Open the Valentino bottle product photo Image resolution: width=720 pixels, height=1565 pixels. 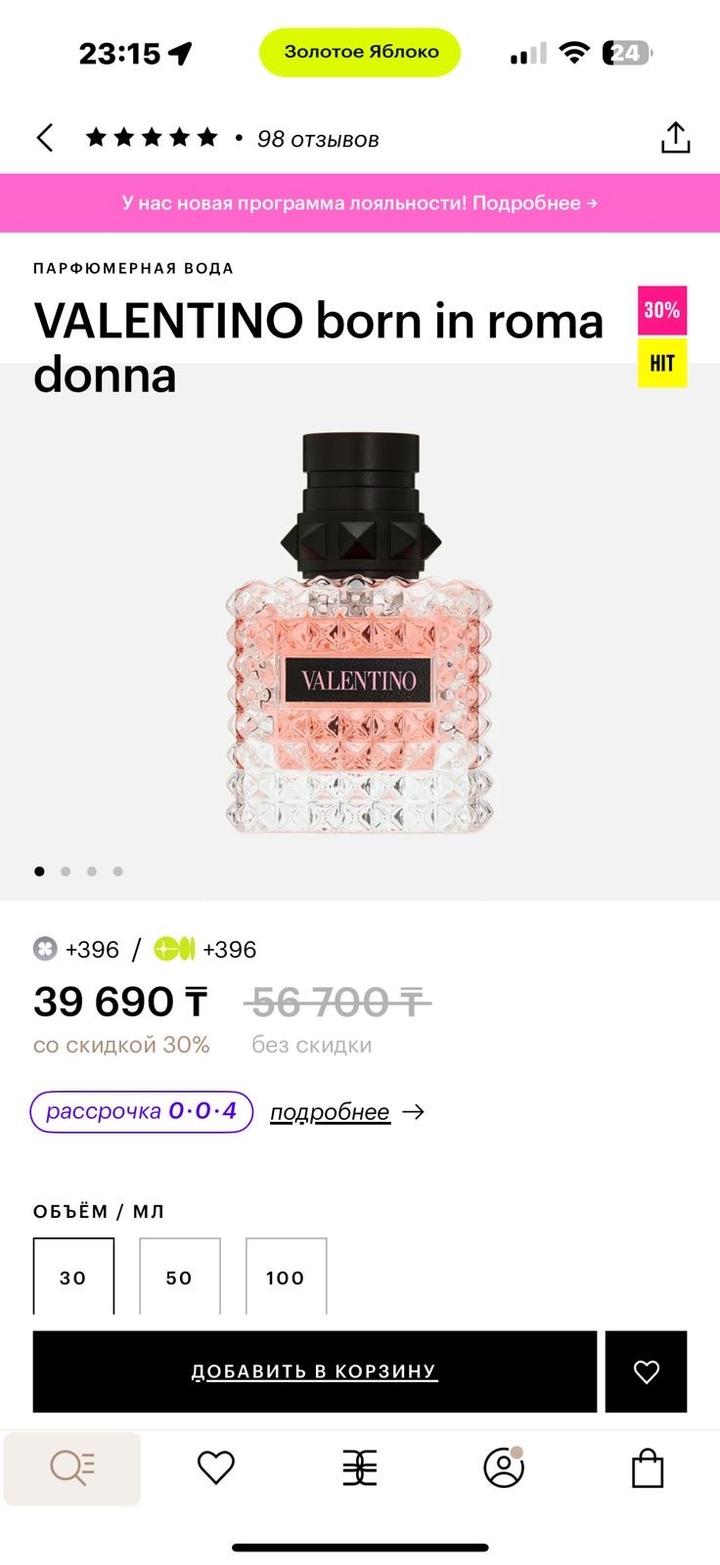pos(360,634)
